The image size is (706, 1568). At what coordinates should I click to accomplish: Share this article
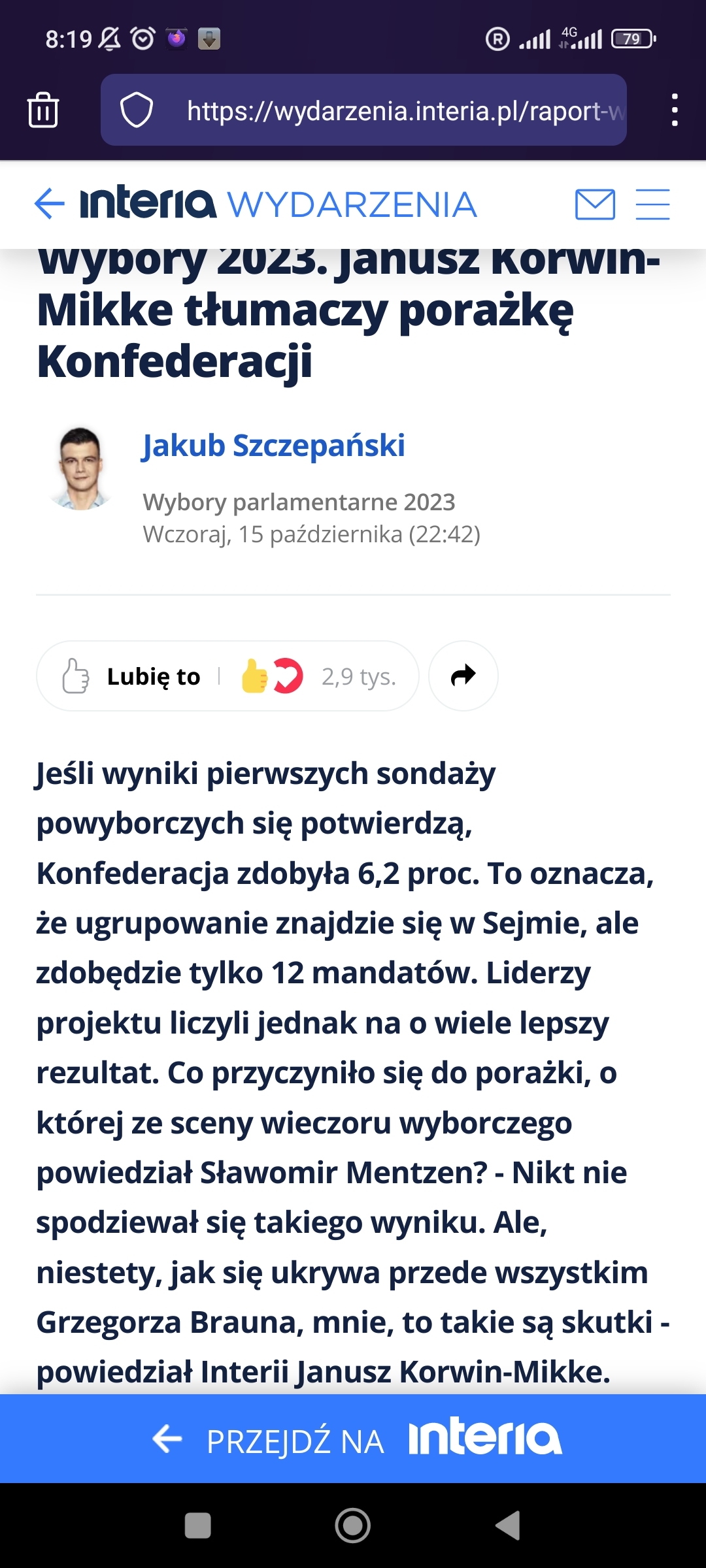point(463,676)
